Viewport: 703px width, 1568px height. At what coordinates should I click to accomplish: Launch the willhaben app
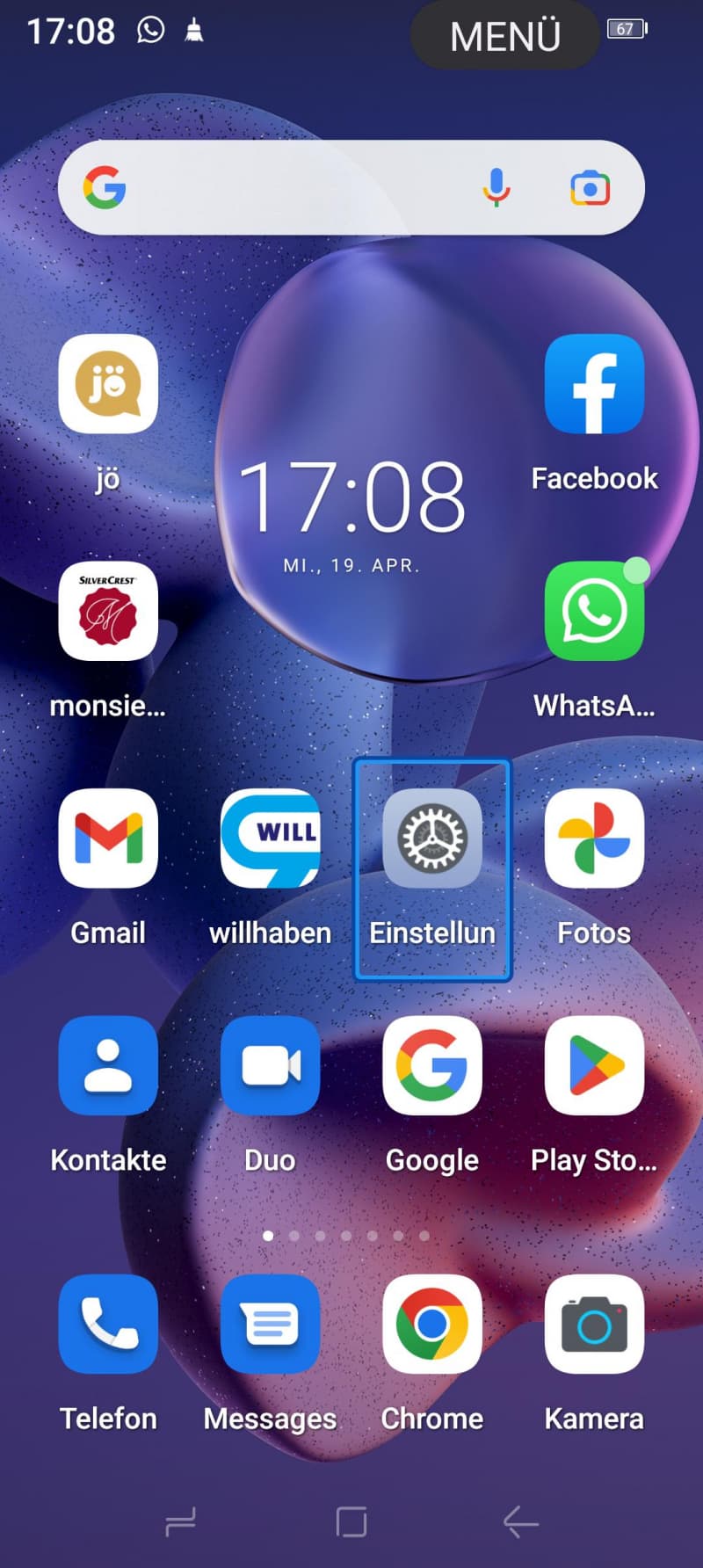click(x=271, y=838)
